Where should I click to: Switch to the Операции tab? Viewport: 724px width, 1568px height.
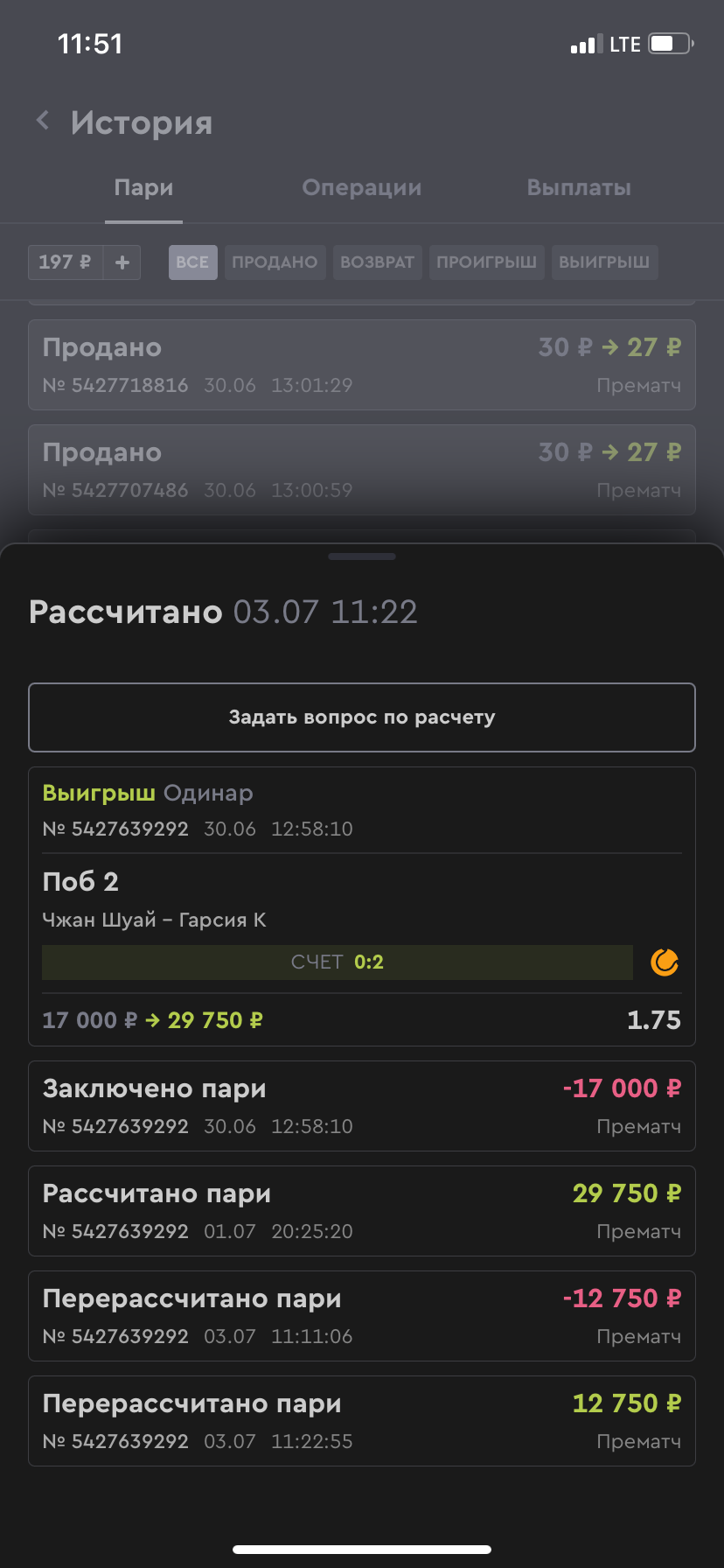(362, 188)
